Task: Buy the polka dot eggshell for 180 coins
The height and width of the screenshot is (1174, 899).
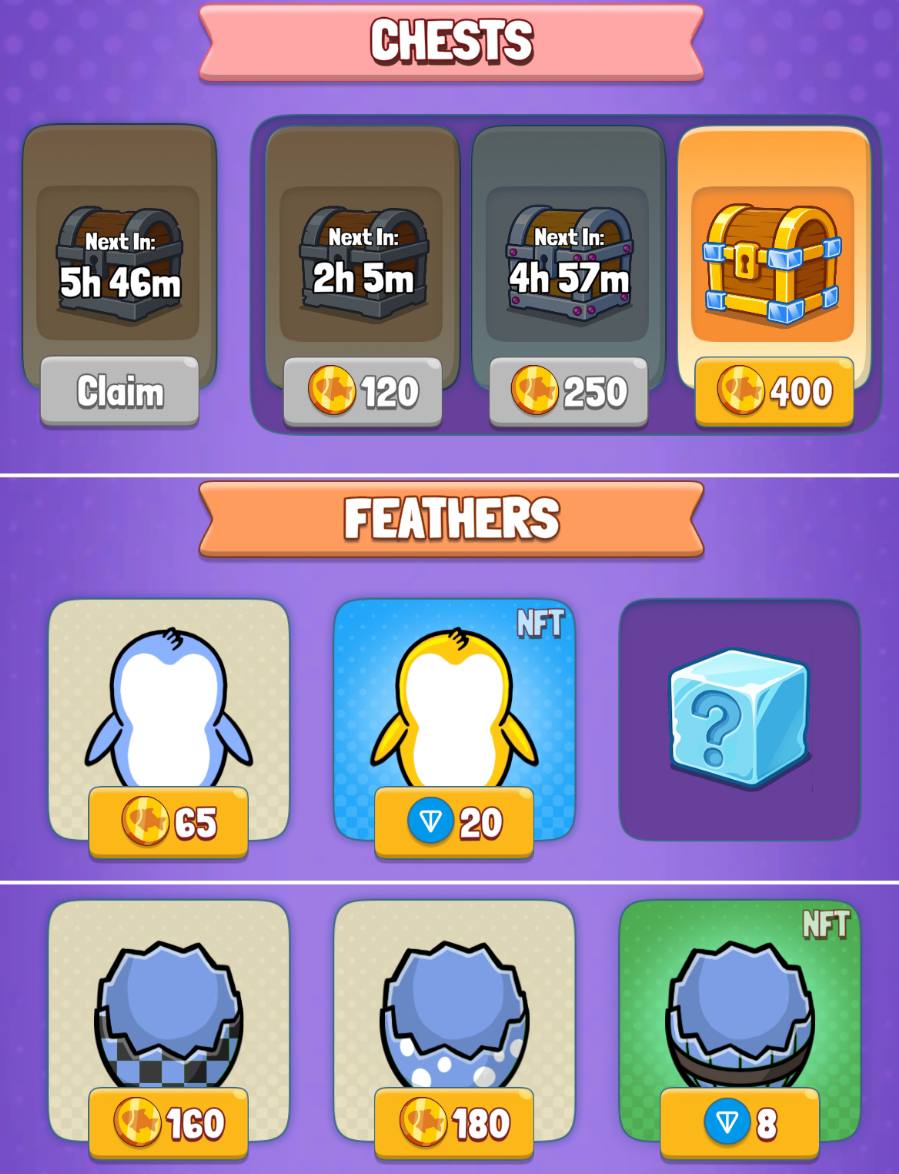Action: tap(454, 1124)
